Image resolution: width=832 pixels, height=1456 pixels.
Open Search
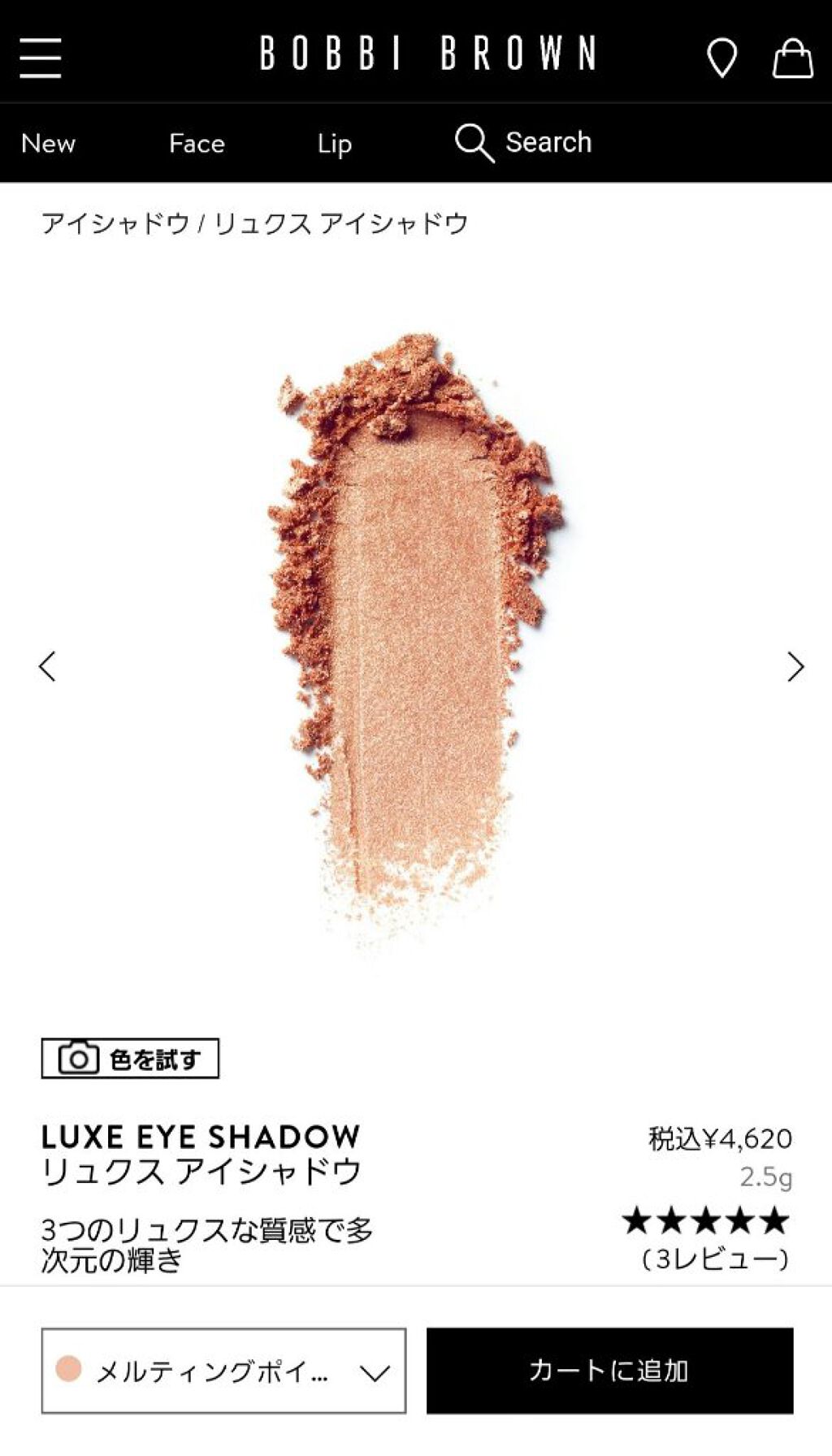point(524,143)
